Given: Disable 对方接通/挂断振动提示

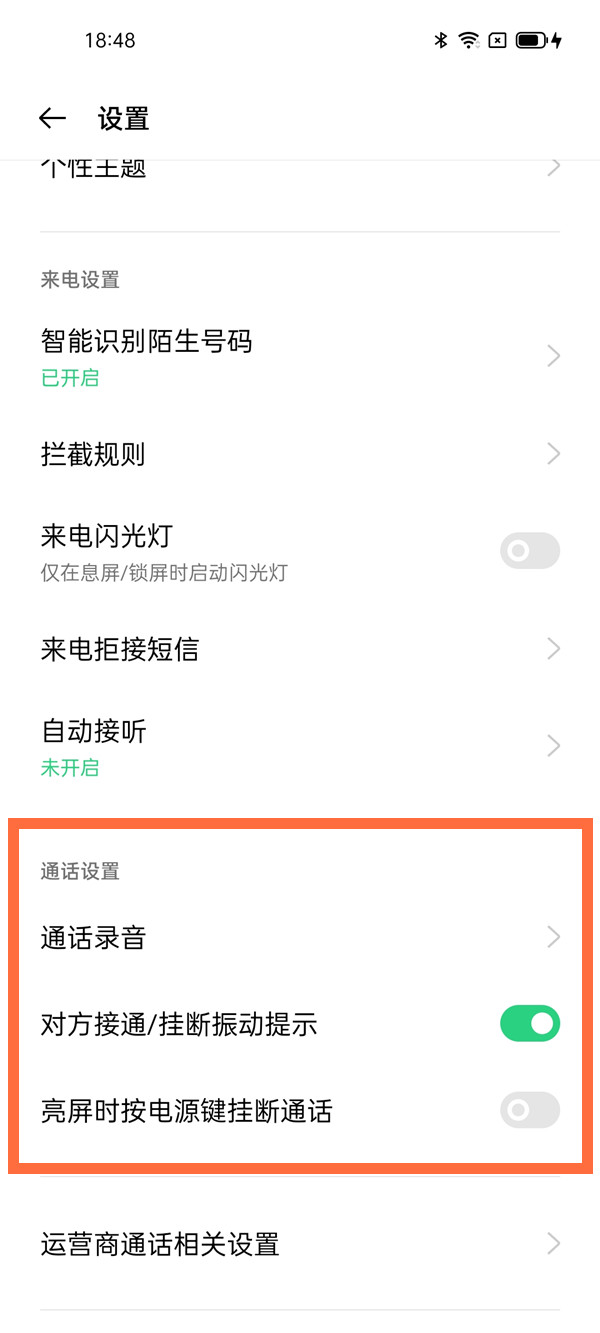Looking at the screenshot, I should pyautogui.click(x=529, y=1024).
